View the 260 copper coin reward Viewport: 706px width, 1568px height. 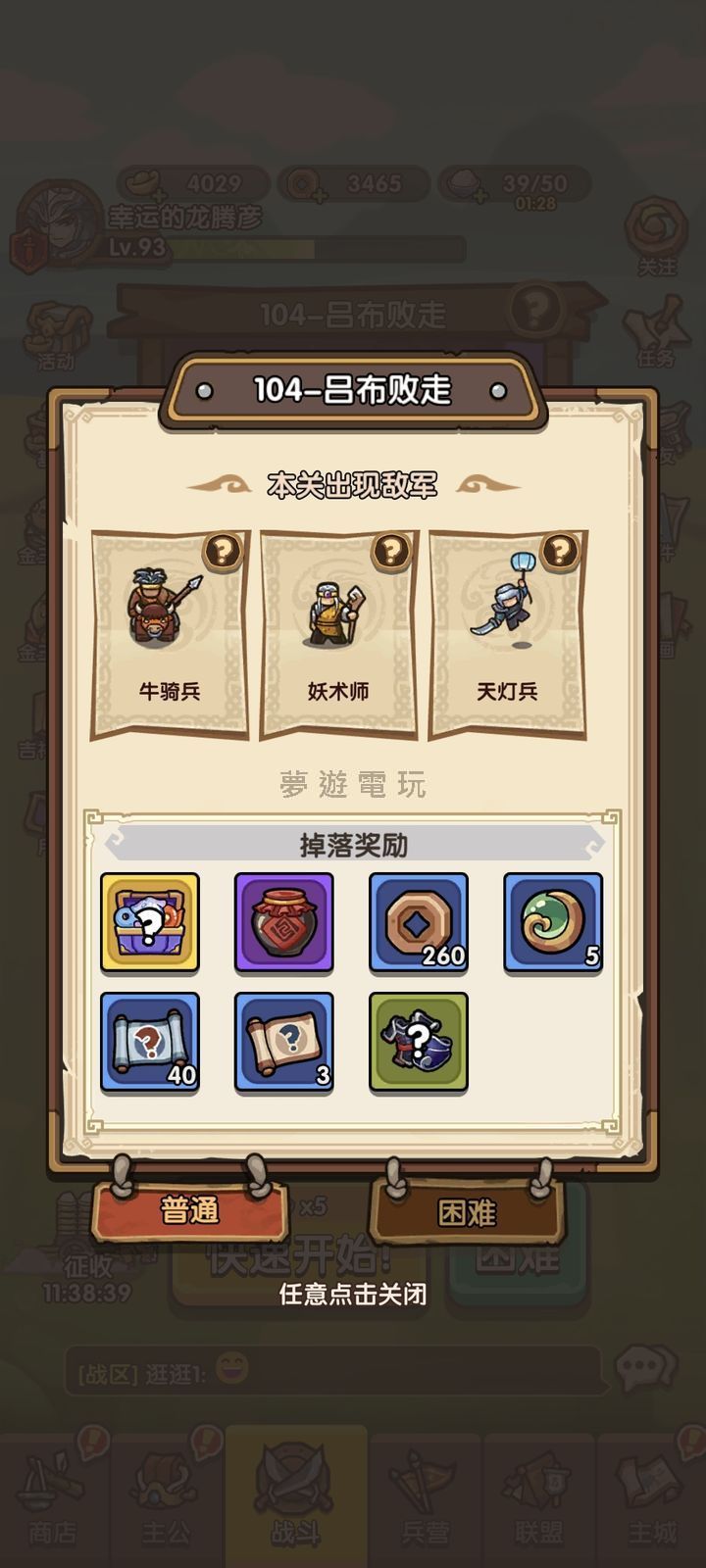pyautogui.click(x=419, y=922)
